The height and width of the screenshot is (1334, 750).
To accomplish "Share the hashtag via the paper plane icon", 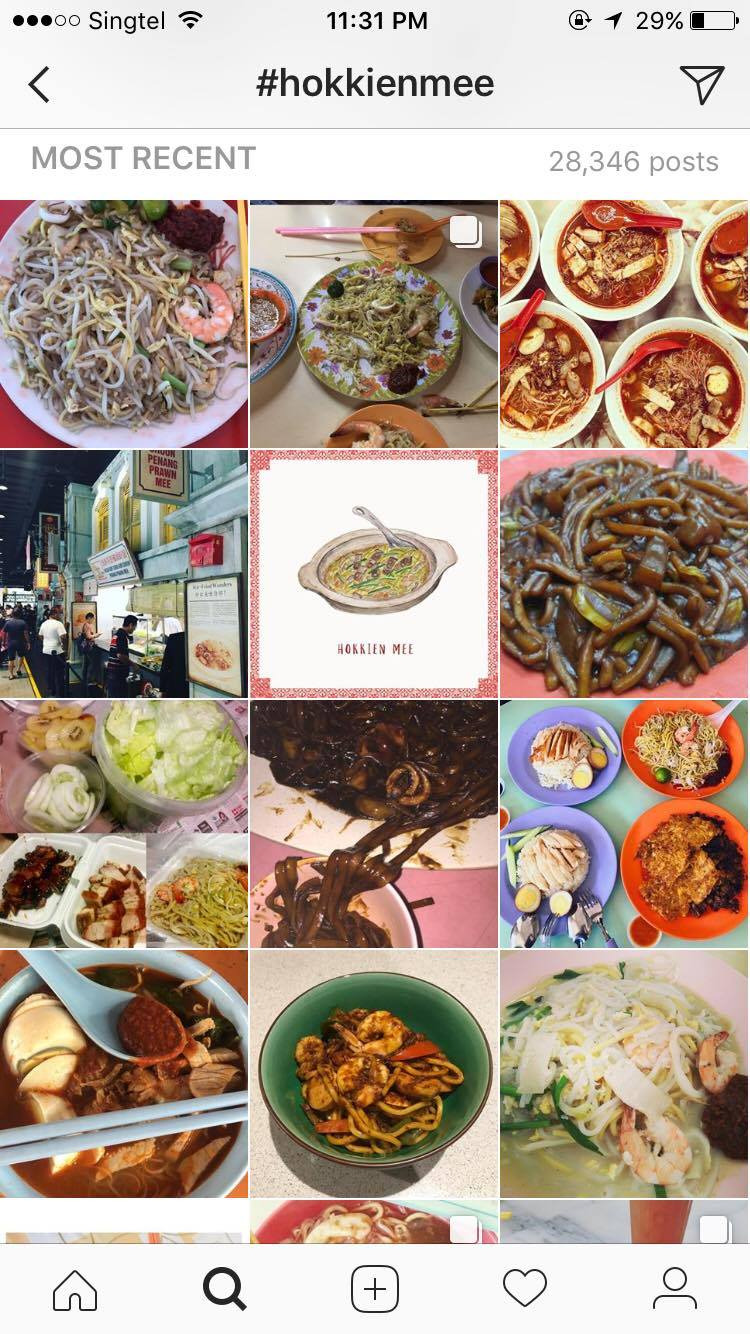I will click(702, 85).
